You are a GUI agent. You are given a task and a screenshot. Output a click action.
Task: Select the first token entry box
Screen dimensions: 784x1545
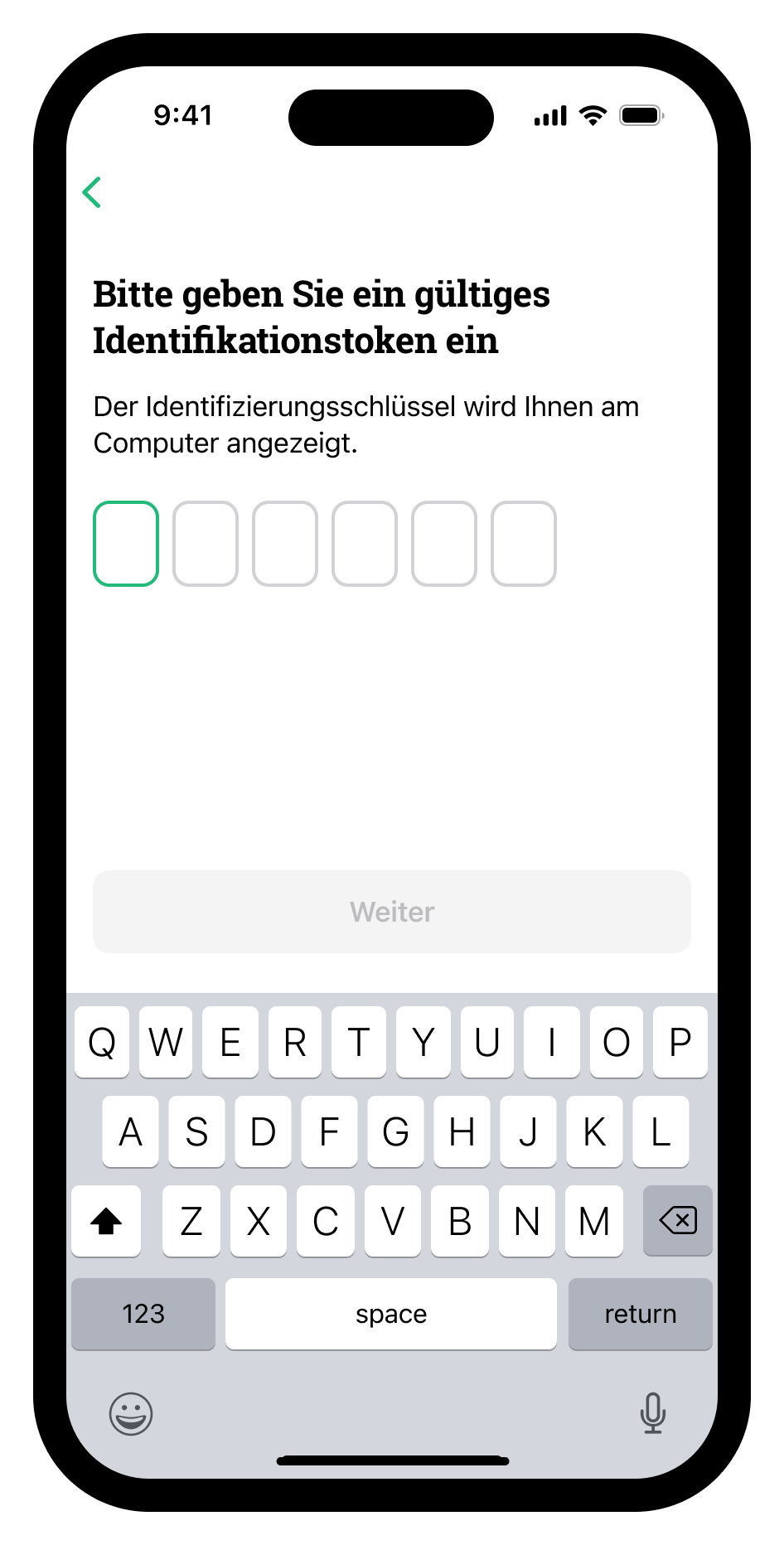pos(126,545)
